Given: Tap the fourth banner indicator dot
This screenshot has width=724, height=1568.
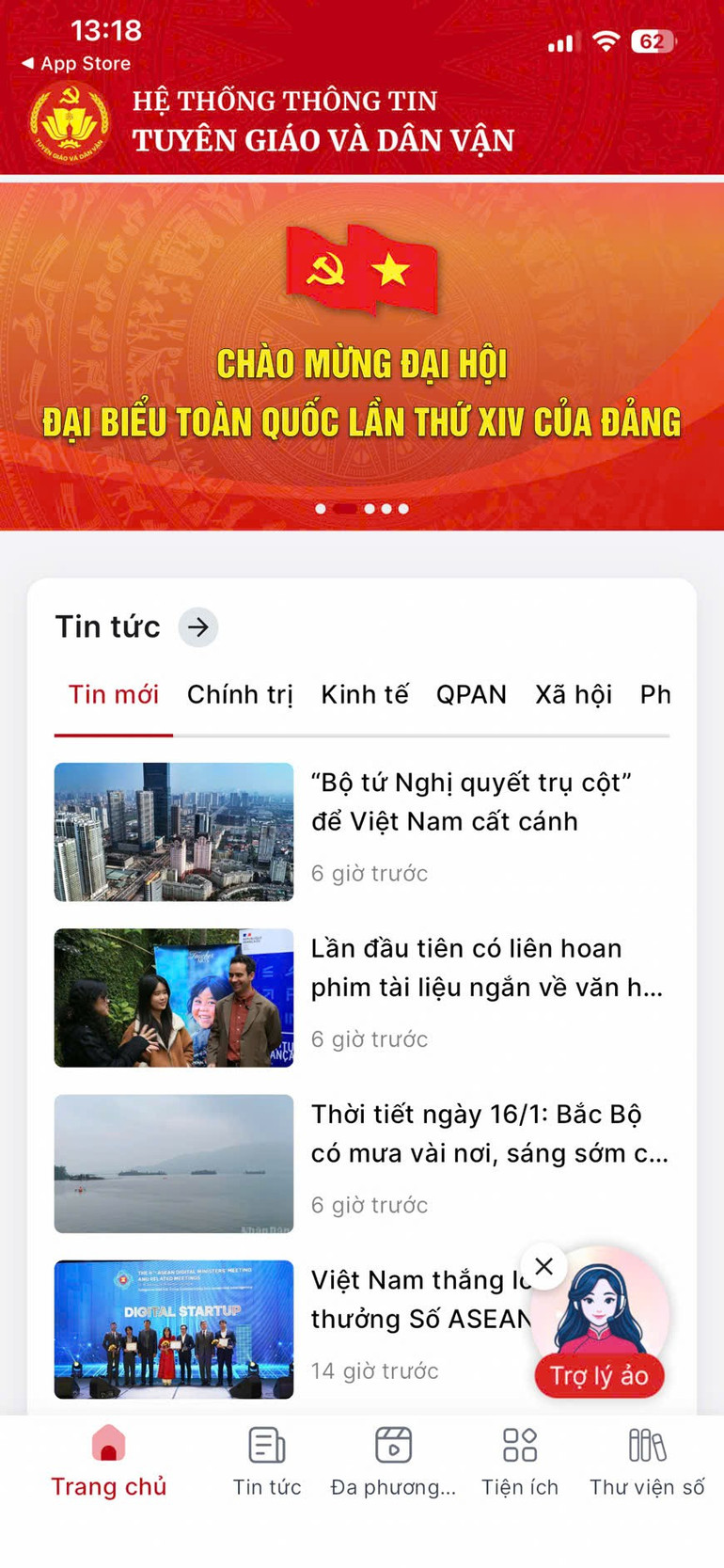Looking at the screenshot, I should pyautogui.click(x=386, y=508).
